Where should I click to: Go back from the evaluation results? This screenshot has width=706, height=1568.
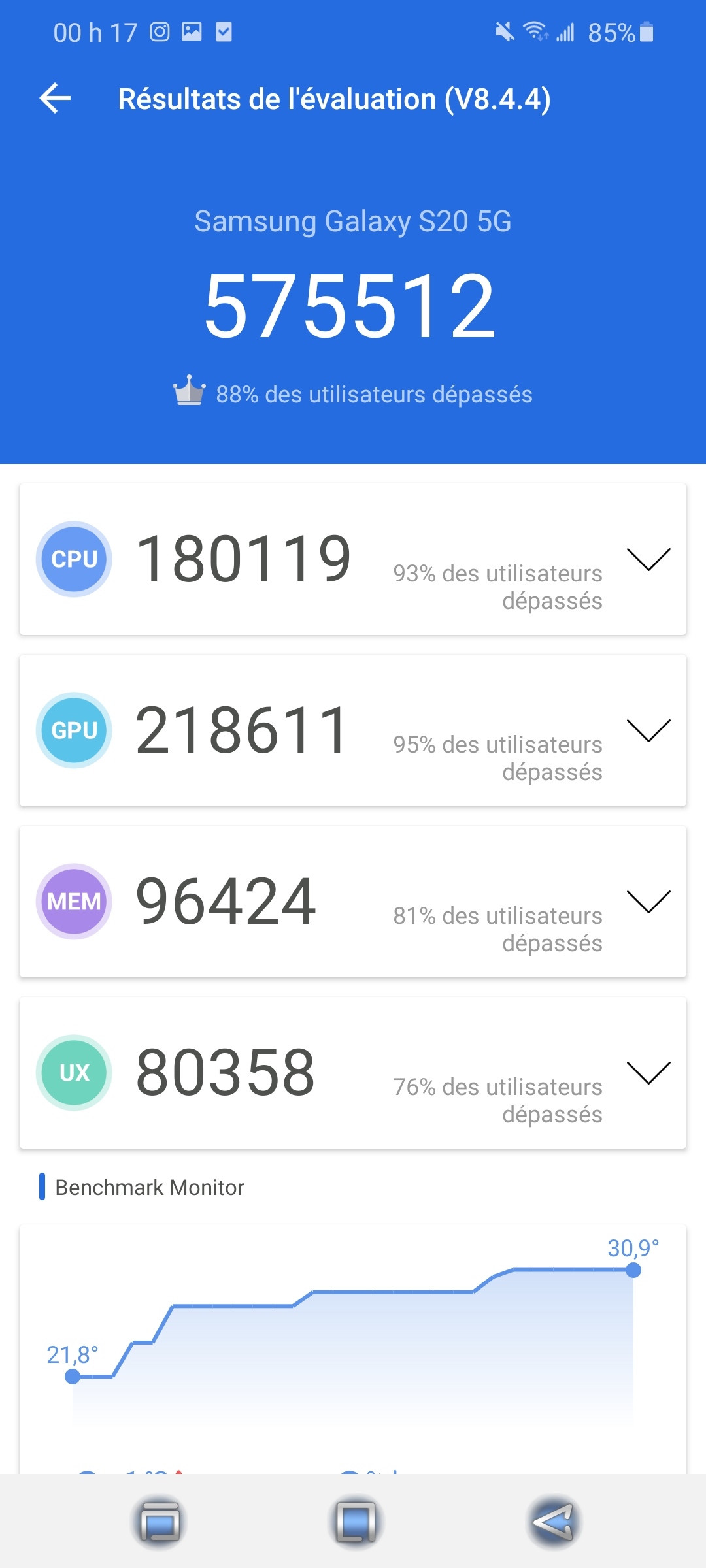[56, 99]
